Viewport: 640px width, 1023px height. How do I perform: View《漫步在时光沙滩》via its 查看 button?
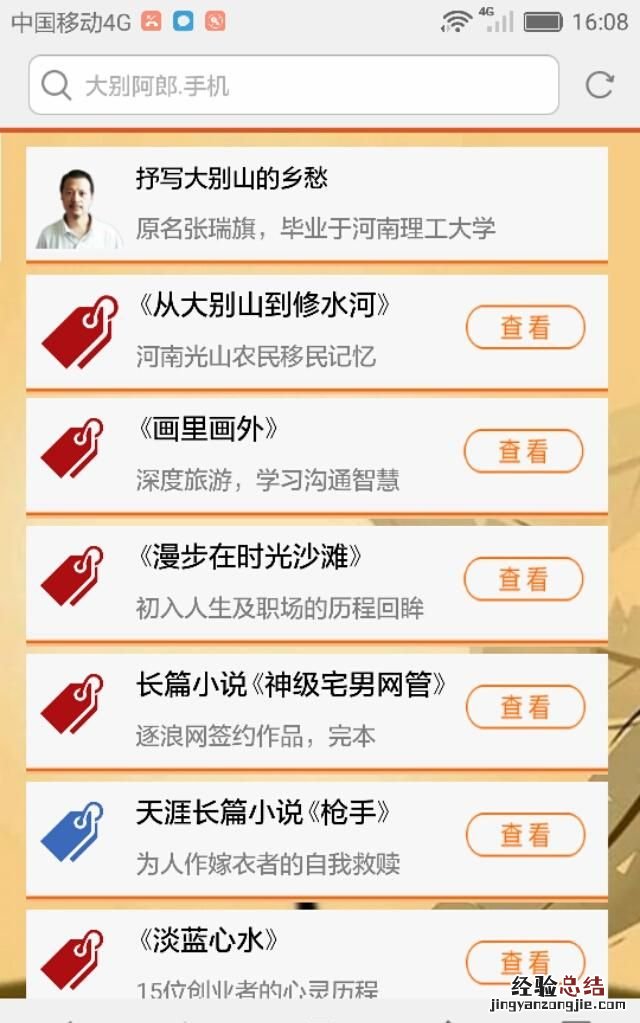[524, 579]
